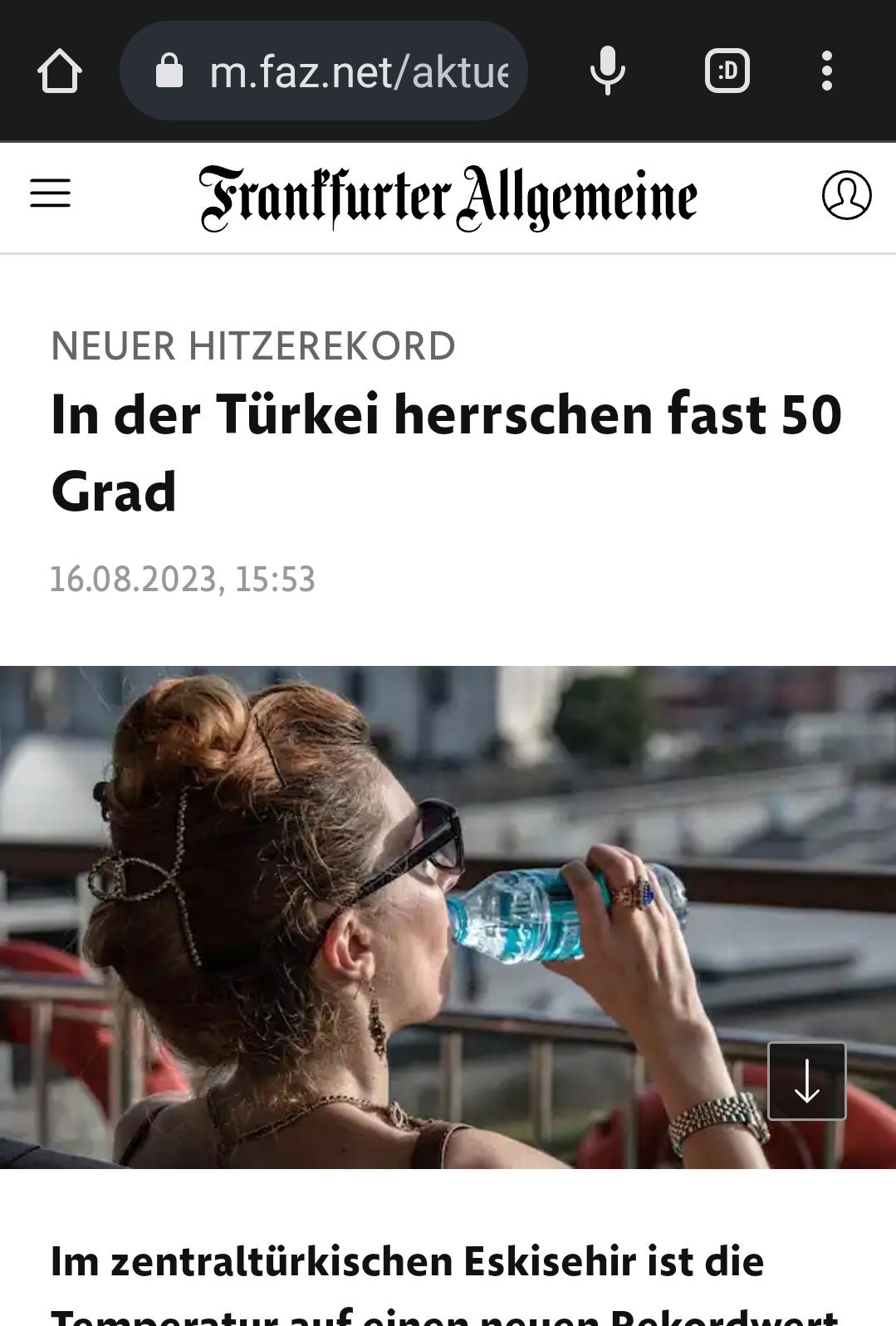
Task: Open the browser tab switcher
Action: click(727, 71)
